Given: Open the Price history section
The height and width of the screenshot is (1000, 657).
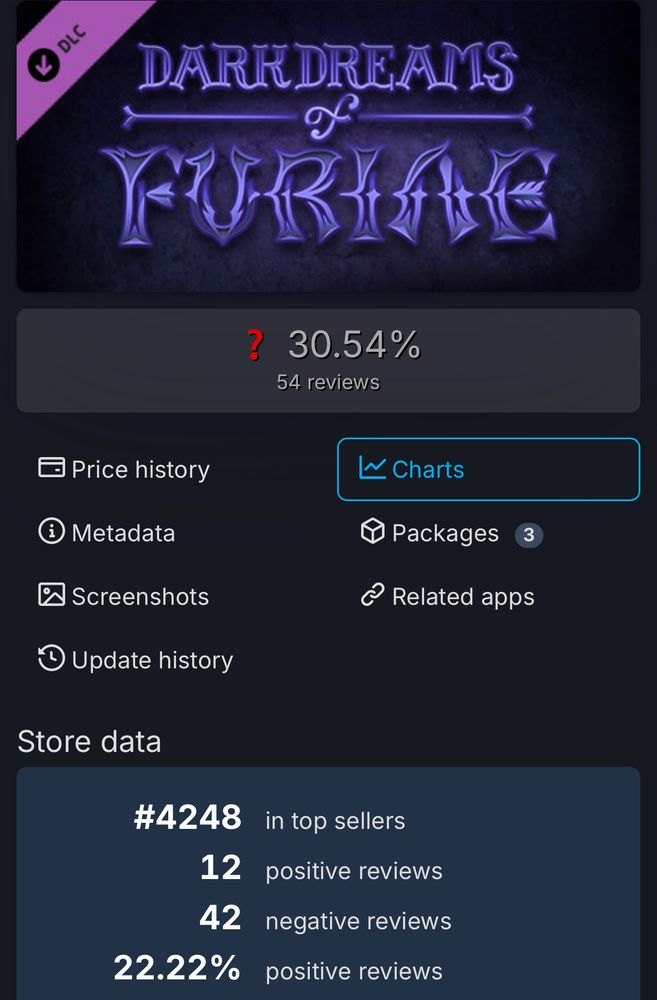Looking at the screenshot, I should pos(124,469).
